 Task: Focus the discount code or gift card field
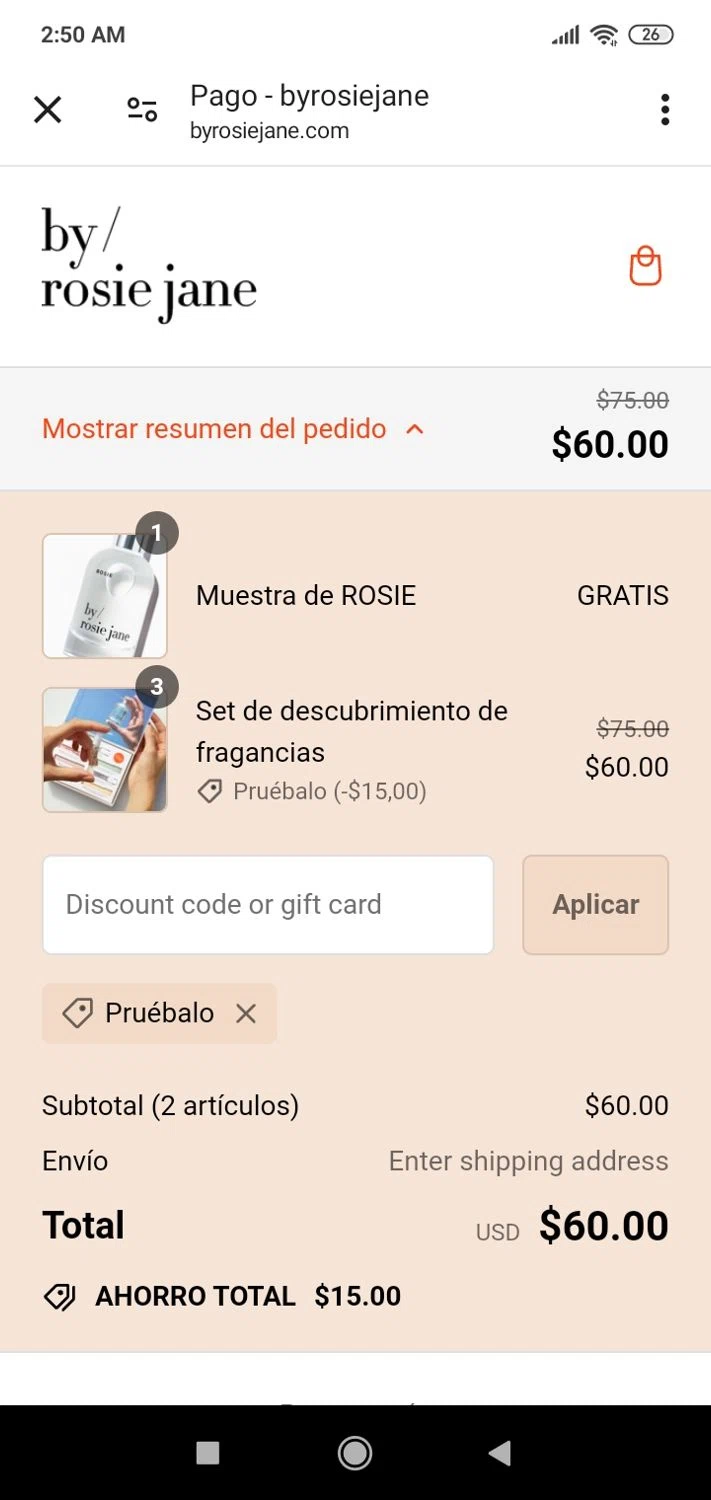click(268, 905)
